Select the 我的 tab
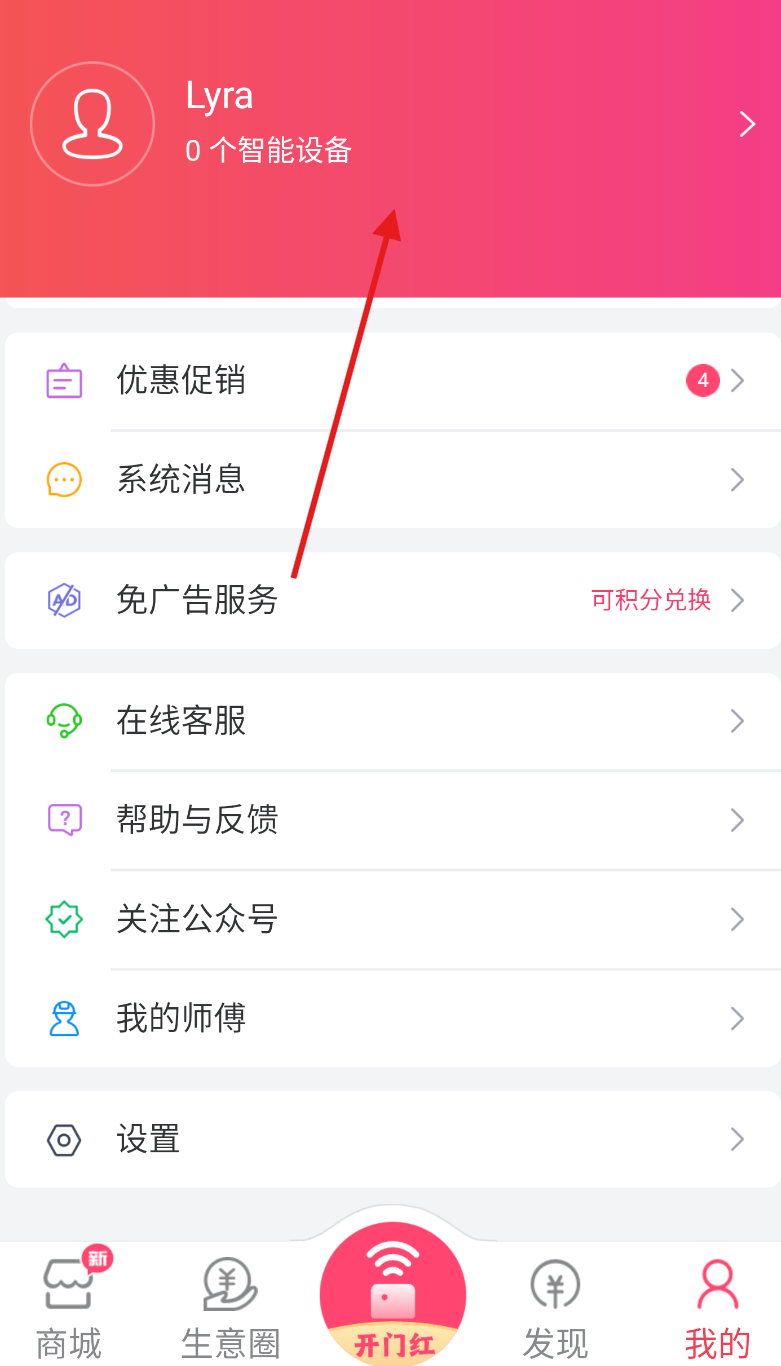The width and height of the screenshot is (781, 1366). 718,1305
